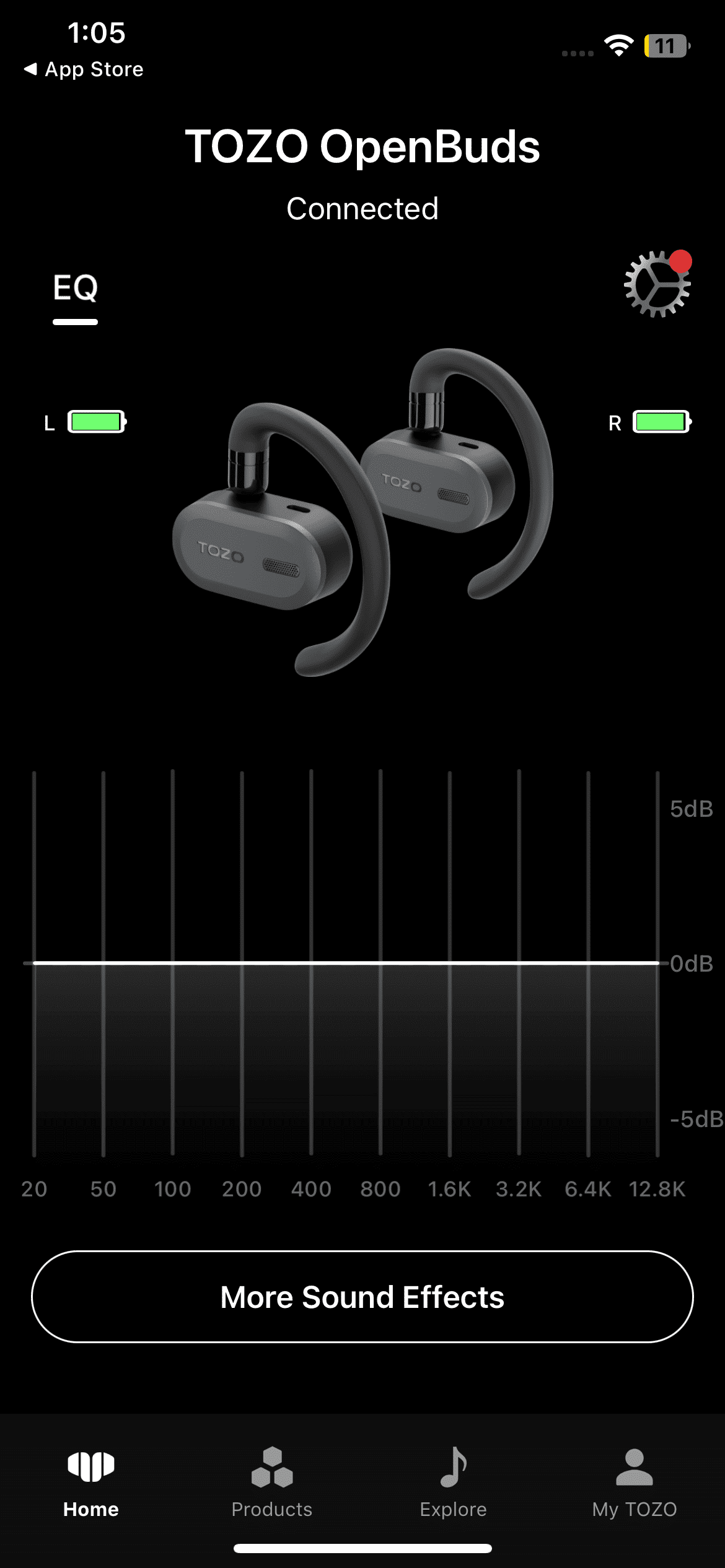Open More Sound Effects

pos(362,1296)
